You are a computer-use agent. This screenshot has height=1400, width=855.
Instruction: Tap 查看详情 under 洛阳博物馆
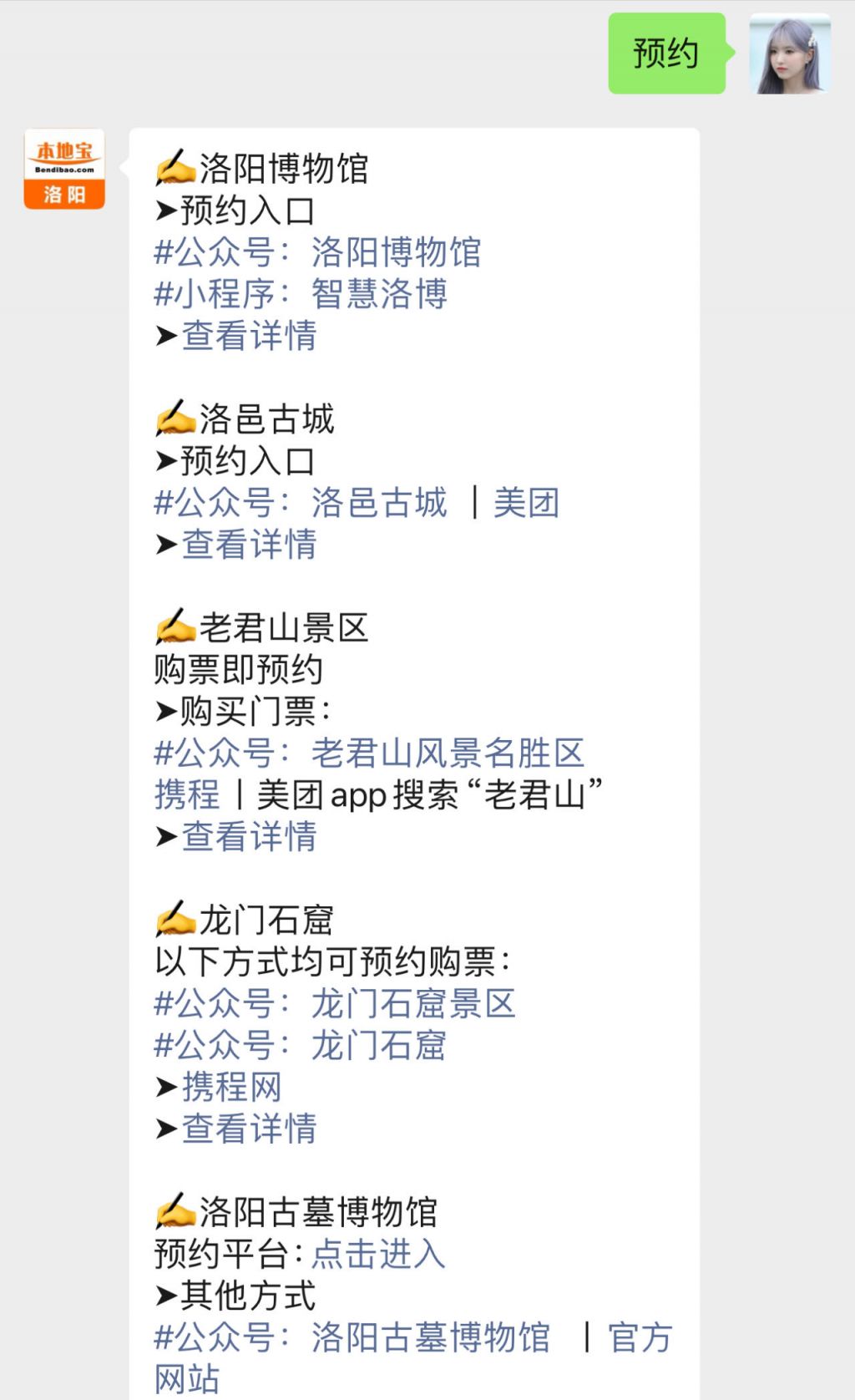(x=249, y=336)
